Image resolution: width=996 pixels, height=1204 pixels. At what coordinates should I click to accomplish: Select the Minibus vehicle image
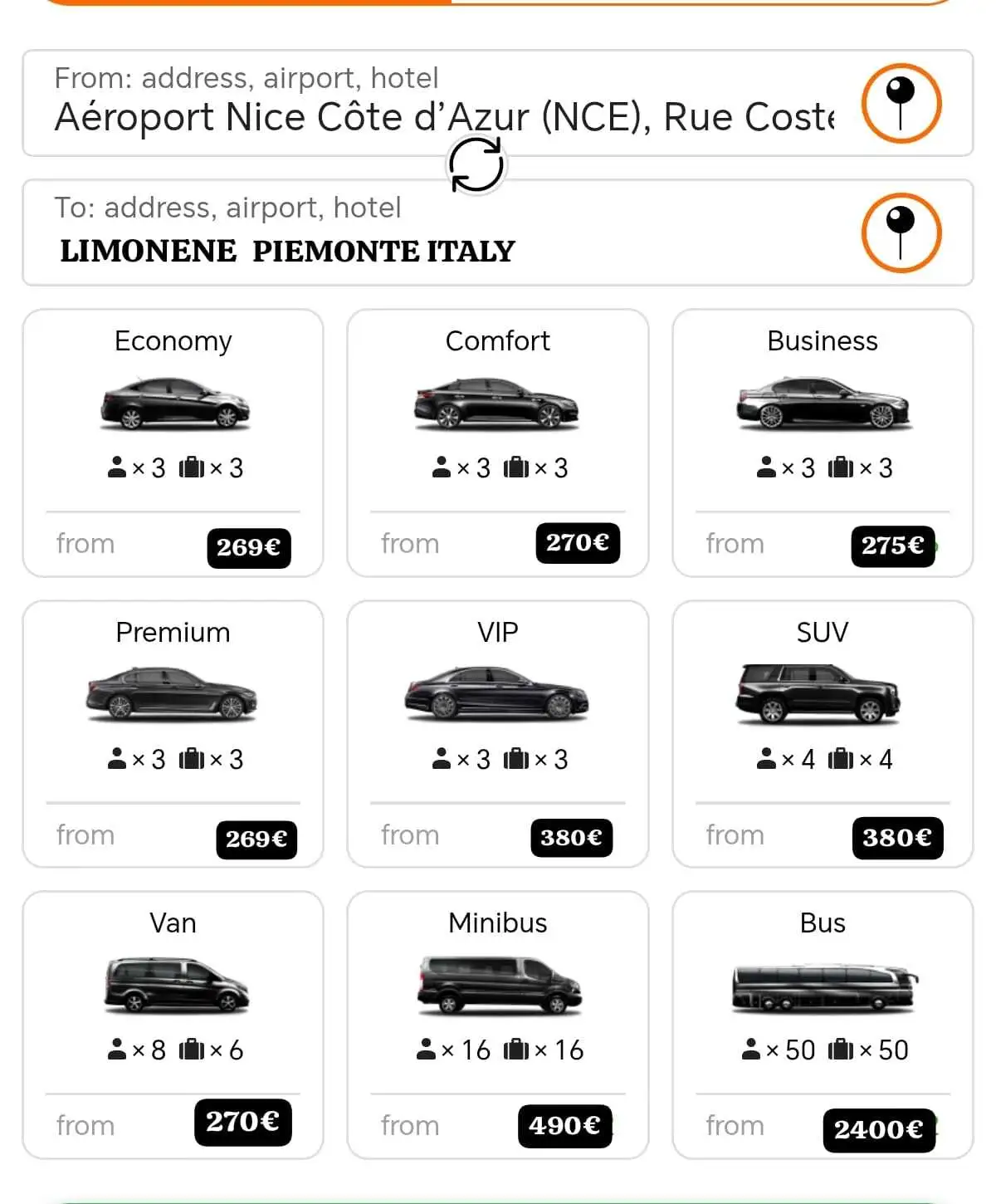click(497, 988)
